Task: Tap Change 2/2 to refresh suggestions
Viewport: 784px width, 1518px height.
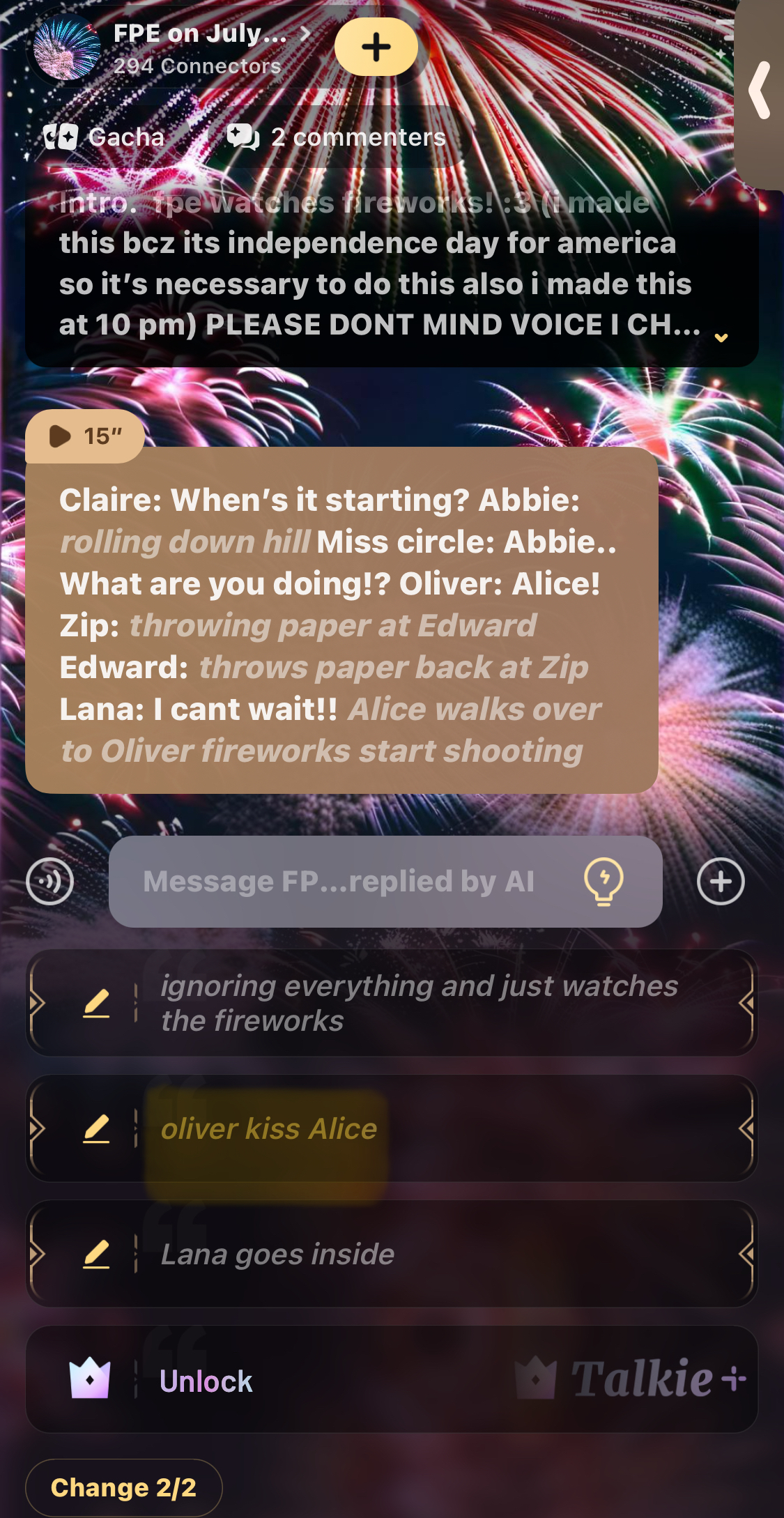Action: (x=123, y=1487)
